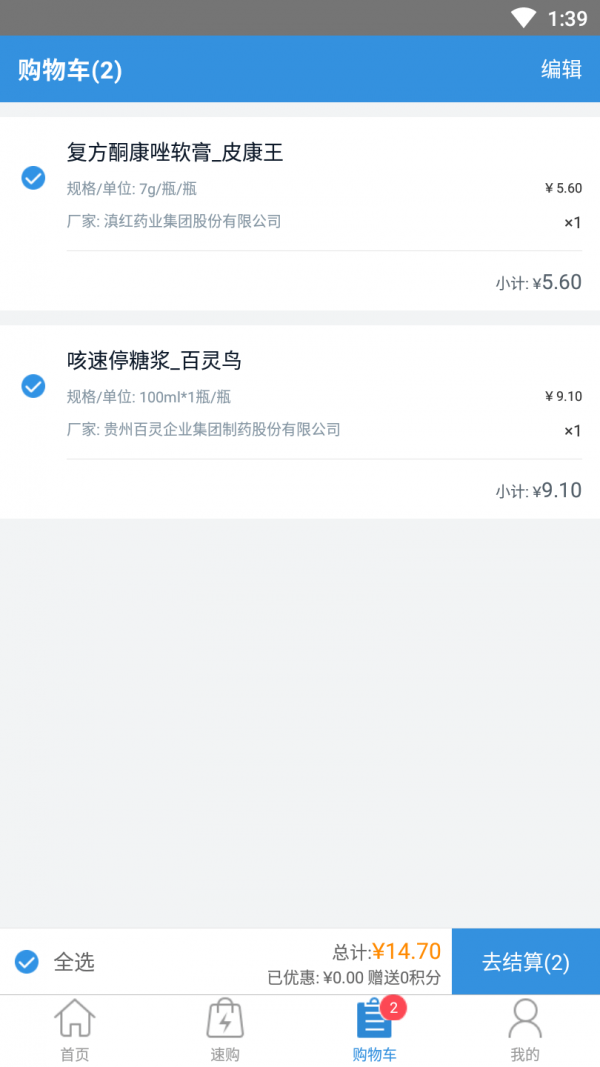Tap 去结算(2) to check out
This screenshot has height=1067, width=600.
pyautogui.click(x=526, y=962)
